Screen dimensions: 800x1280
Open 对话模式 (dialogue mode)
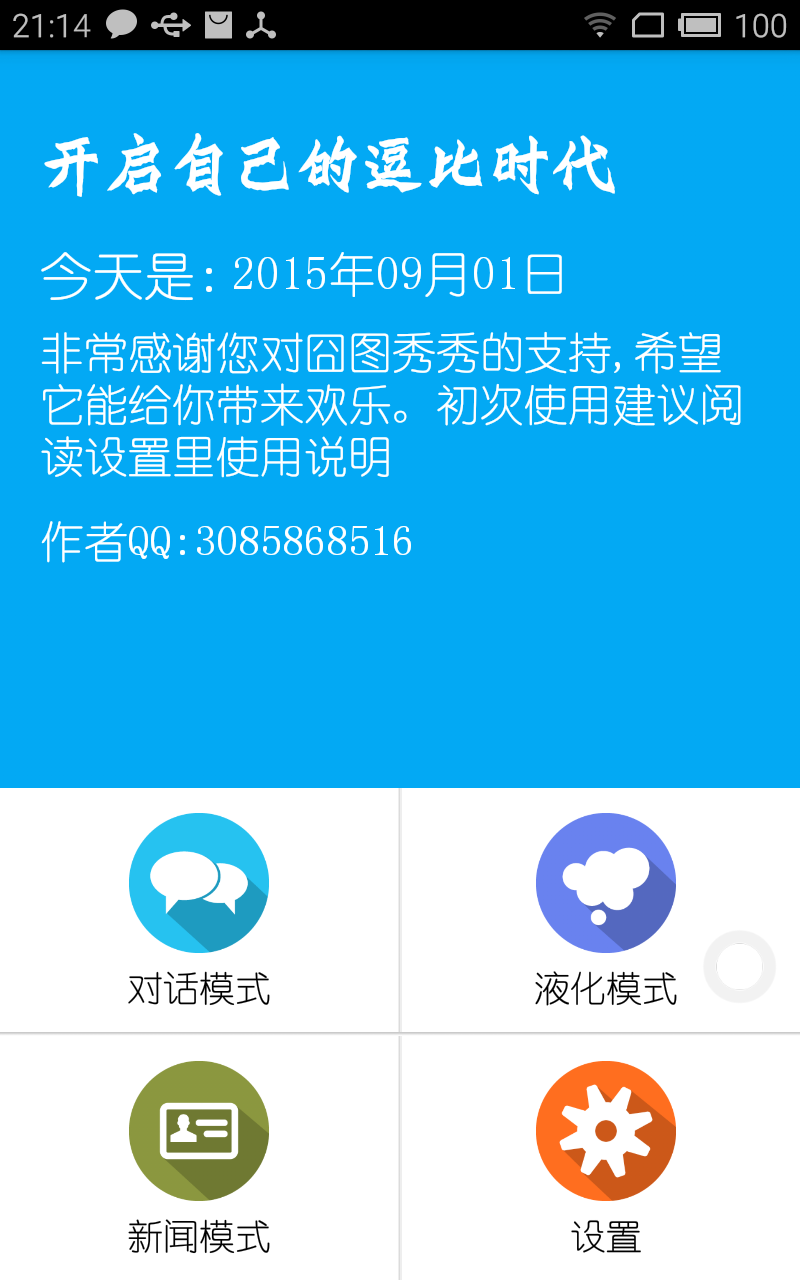[x=199, y=909]
